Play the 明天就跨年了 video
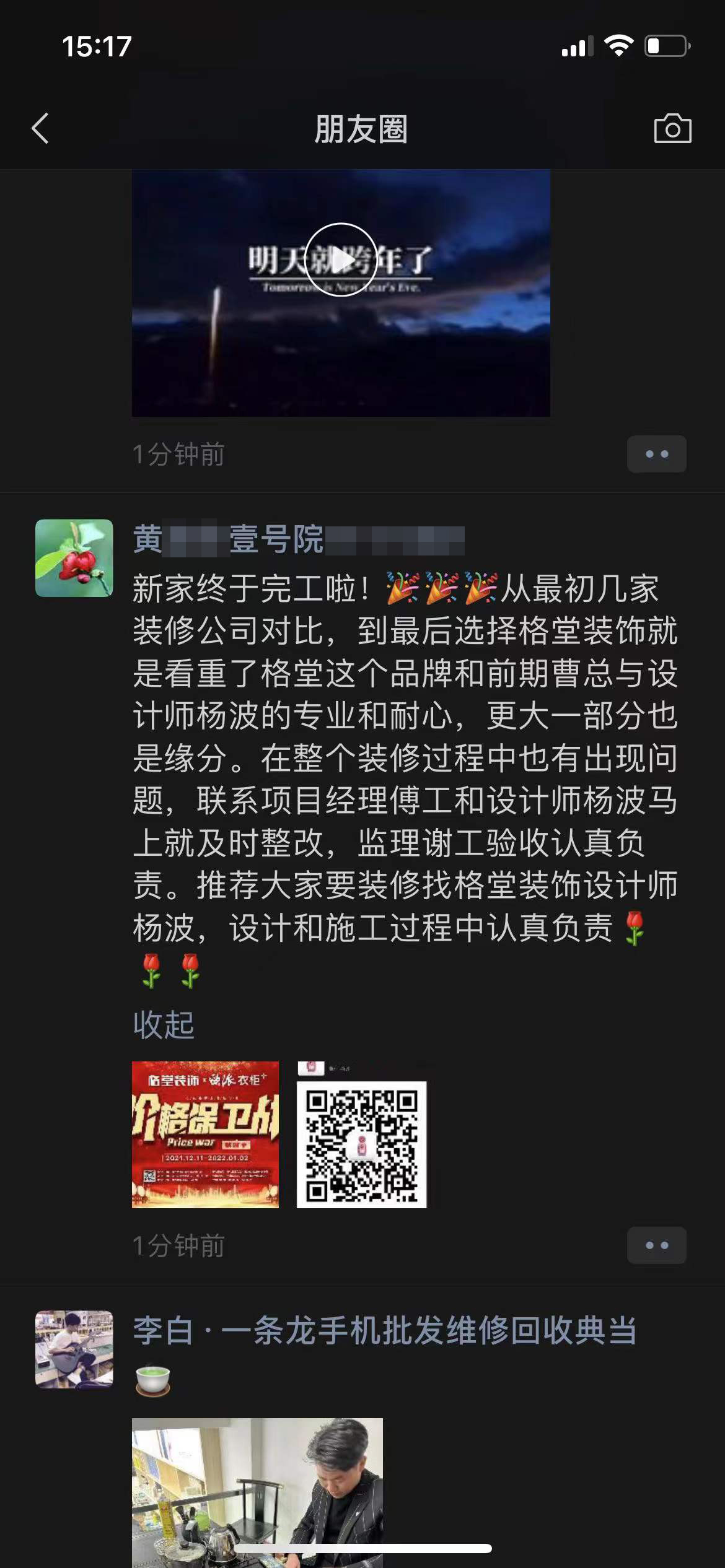The height and width of the screenshot is (1568, 725). coord(340,260)
